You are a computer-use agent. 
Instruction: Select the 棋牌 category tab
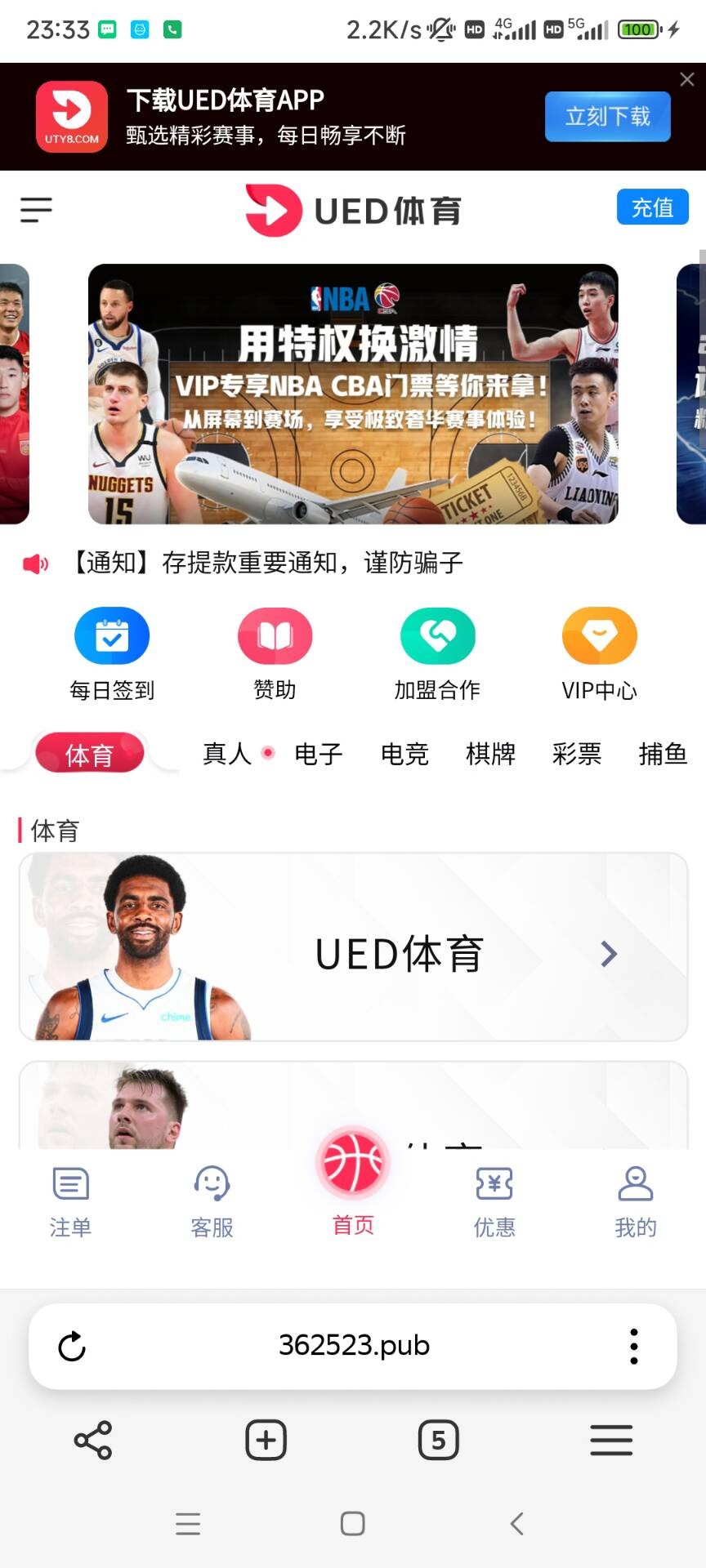[490, 753]
